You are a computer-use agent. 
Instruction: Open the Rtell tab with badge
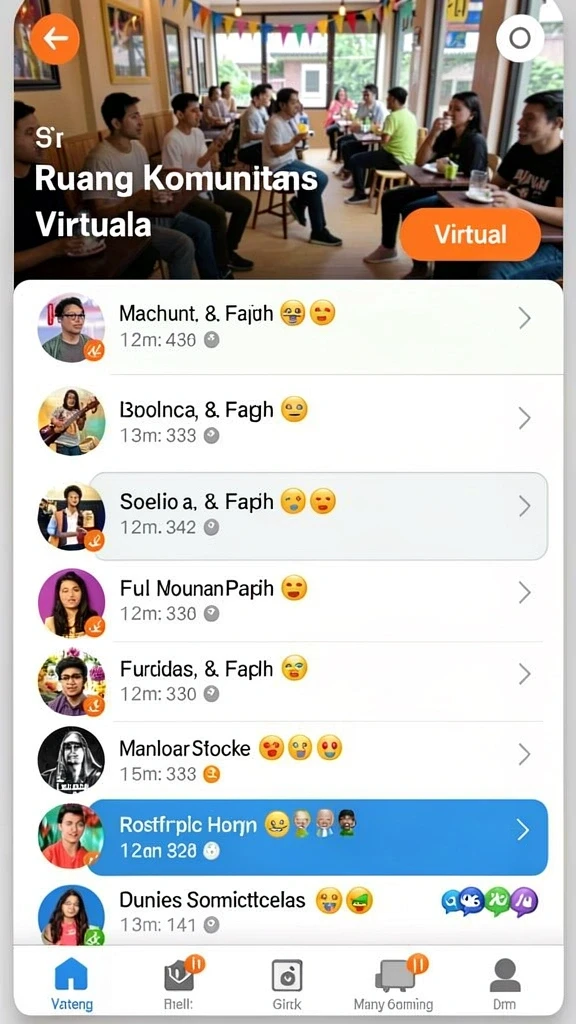click(179, 985)
